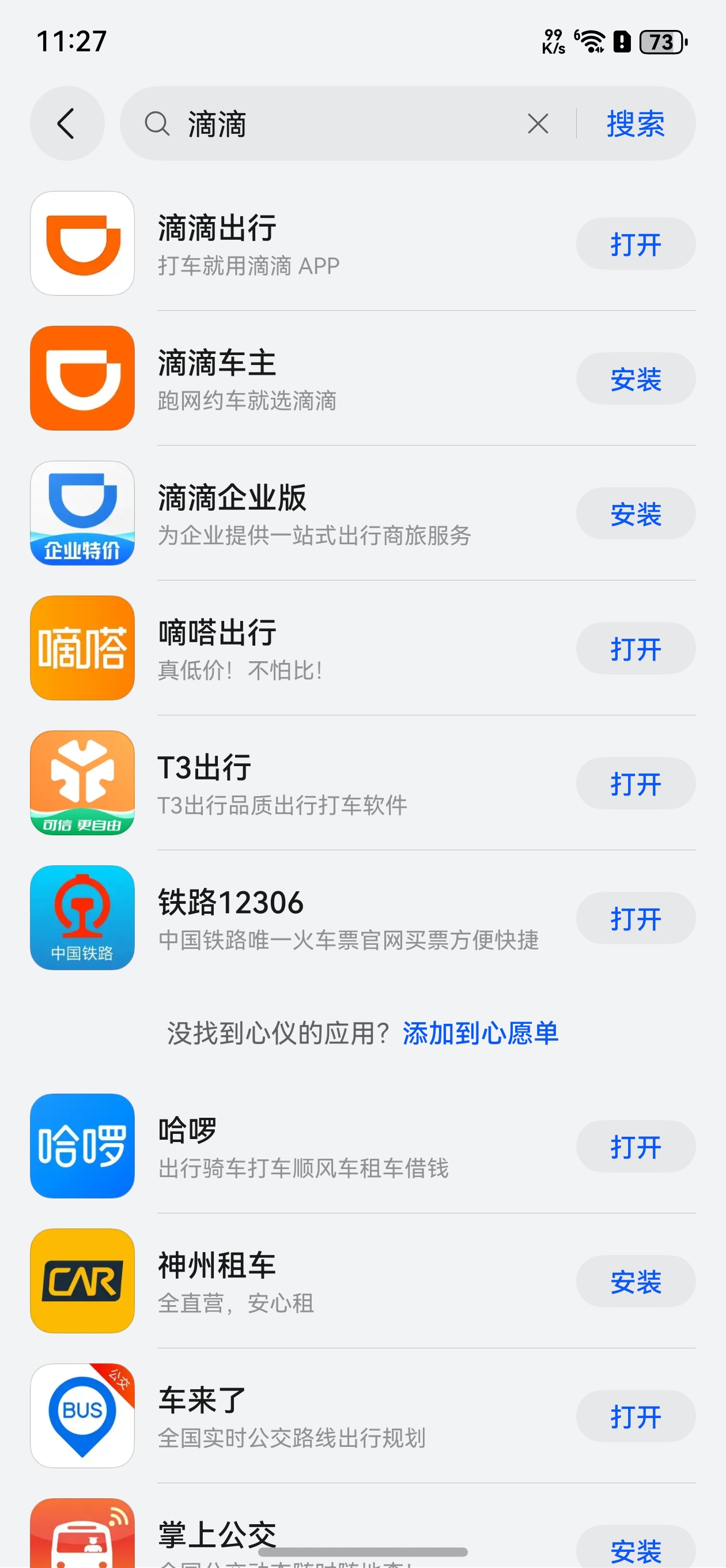The height and width of the screenshot is (1568, 726).
Task: Install 滴滴企业版
Action: click(x=635, y=514)
